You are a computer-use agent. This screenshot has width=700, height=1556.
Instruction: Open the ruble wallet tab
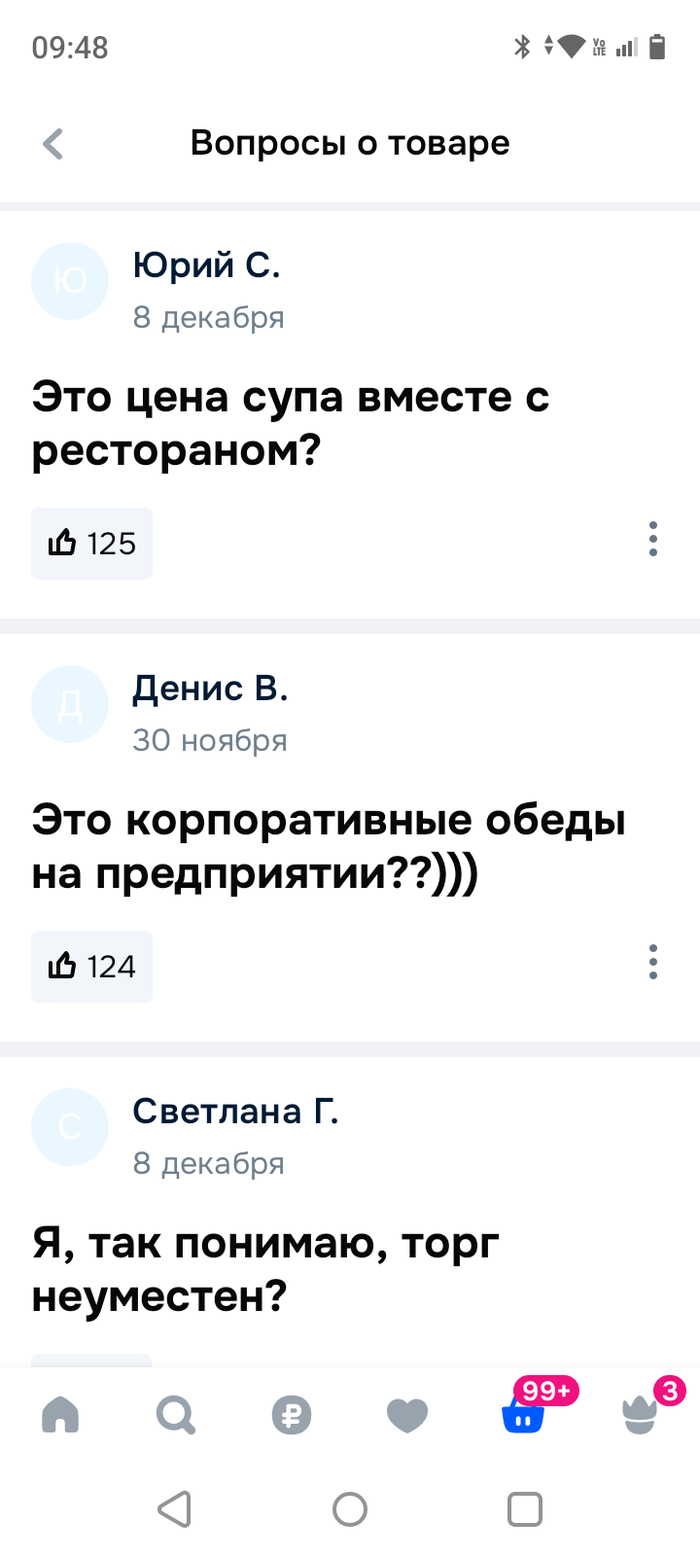[292, 1414]
